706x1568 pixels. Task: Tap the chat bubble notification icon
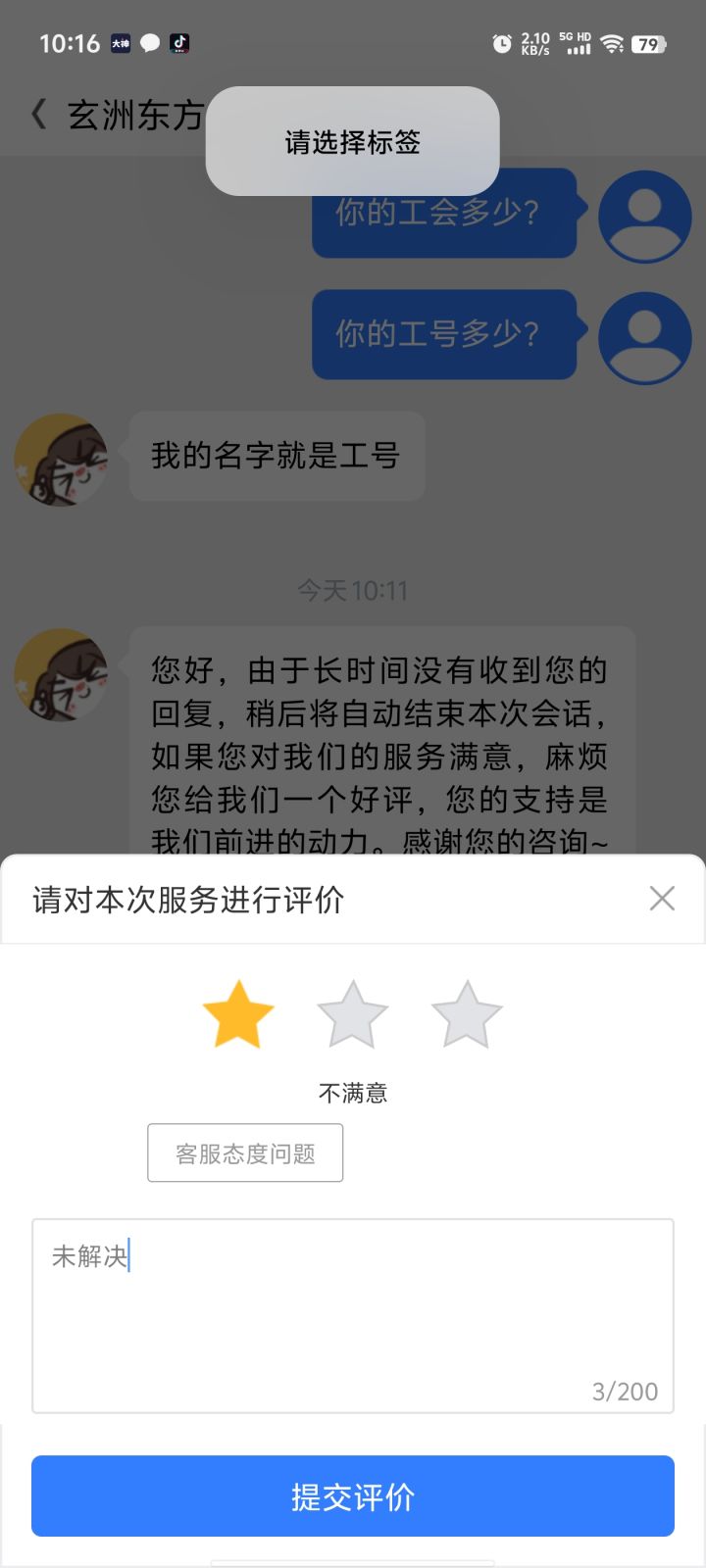(149, 43)
